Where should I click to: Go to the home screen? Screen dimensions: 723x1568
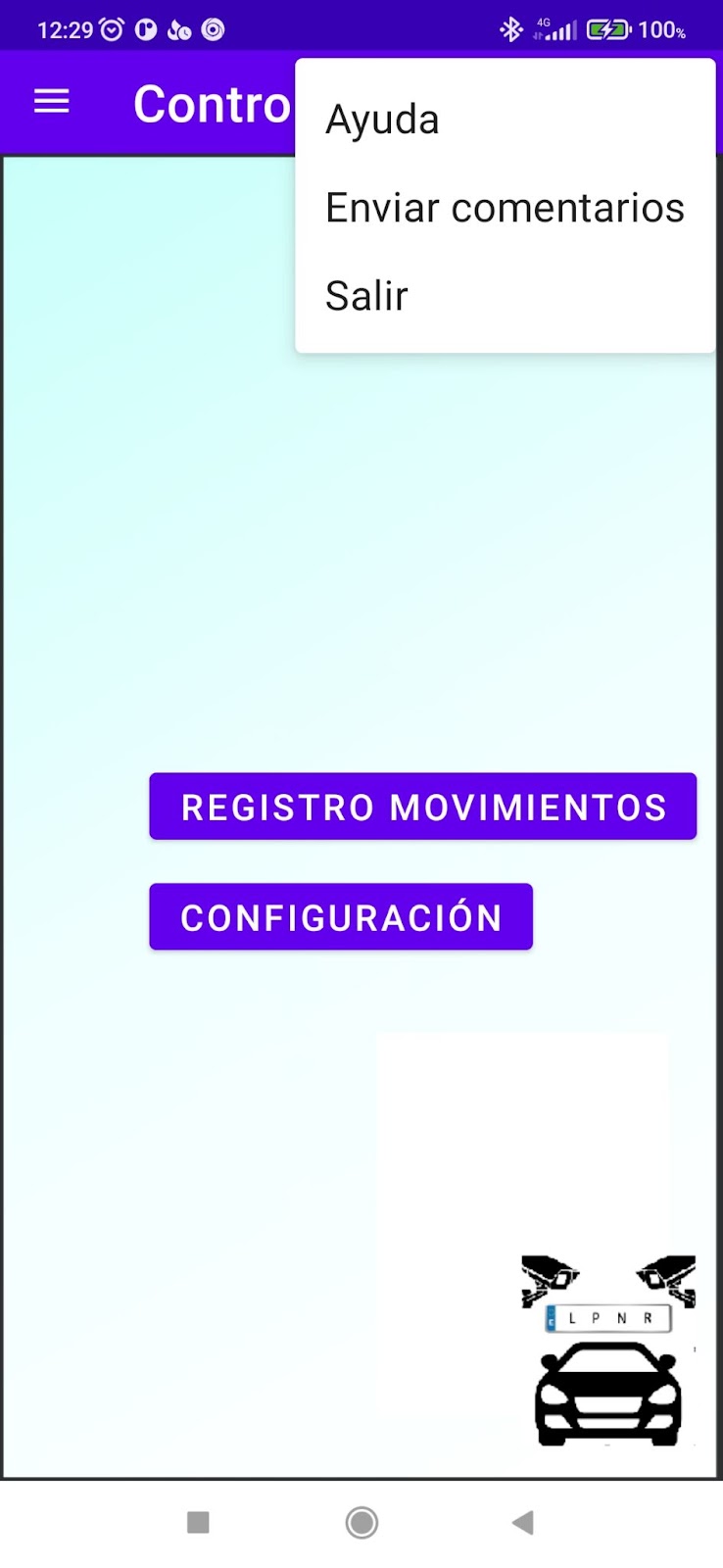point(361,1522)
